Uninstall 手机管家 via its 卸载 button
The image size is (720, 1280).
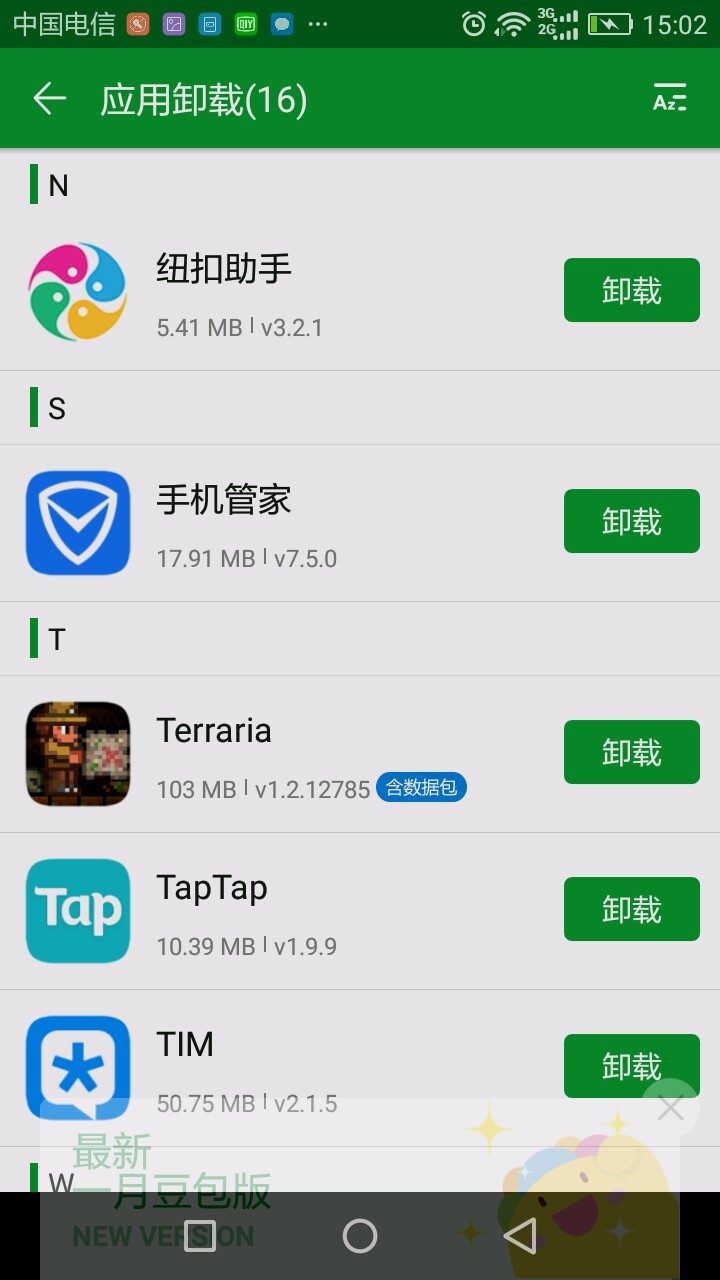pos(631,521)
